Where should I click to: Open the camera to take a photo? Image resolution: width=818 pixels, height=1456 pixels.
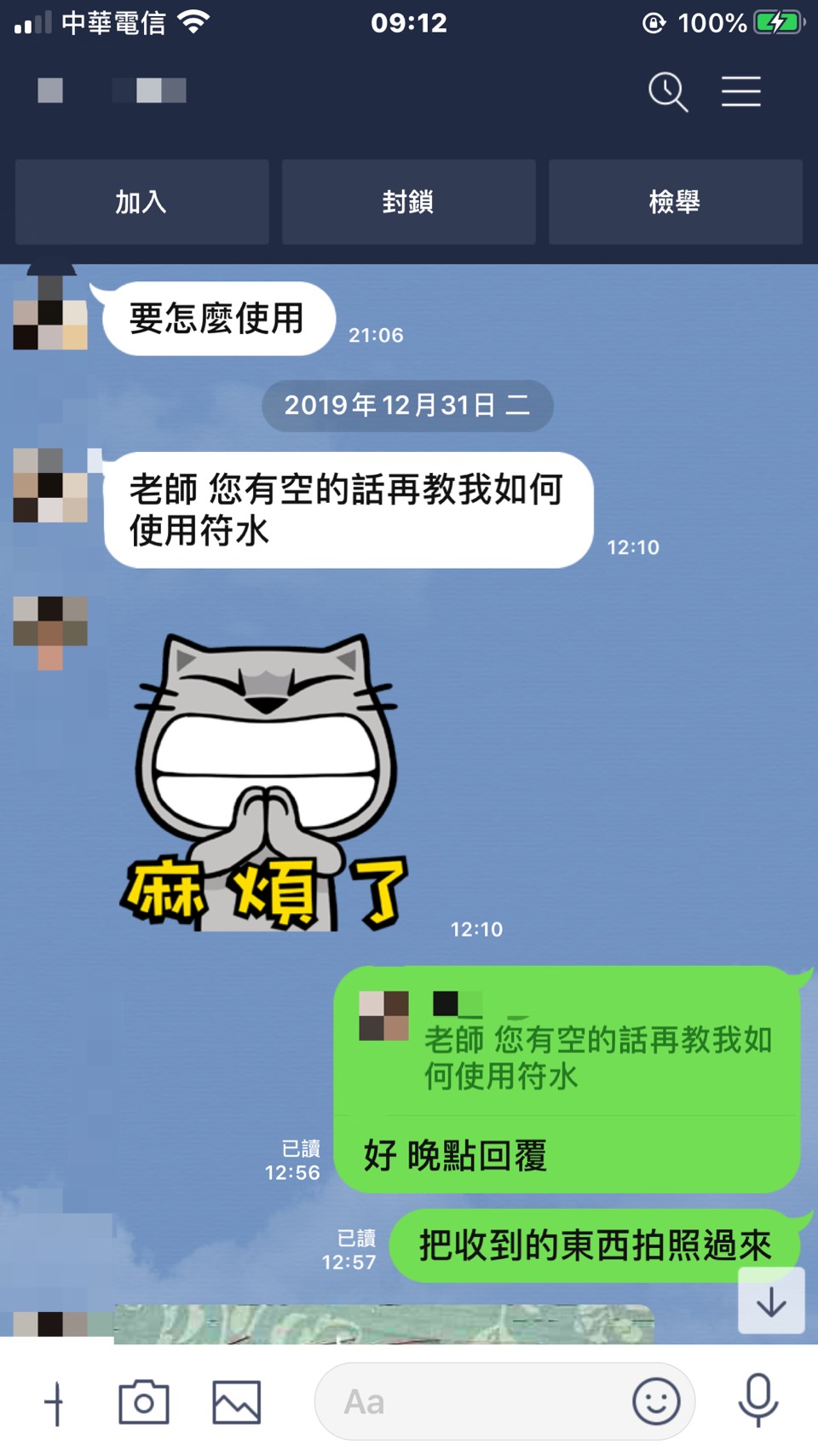click(143, 1402)
